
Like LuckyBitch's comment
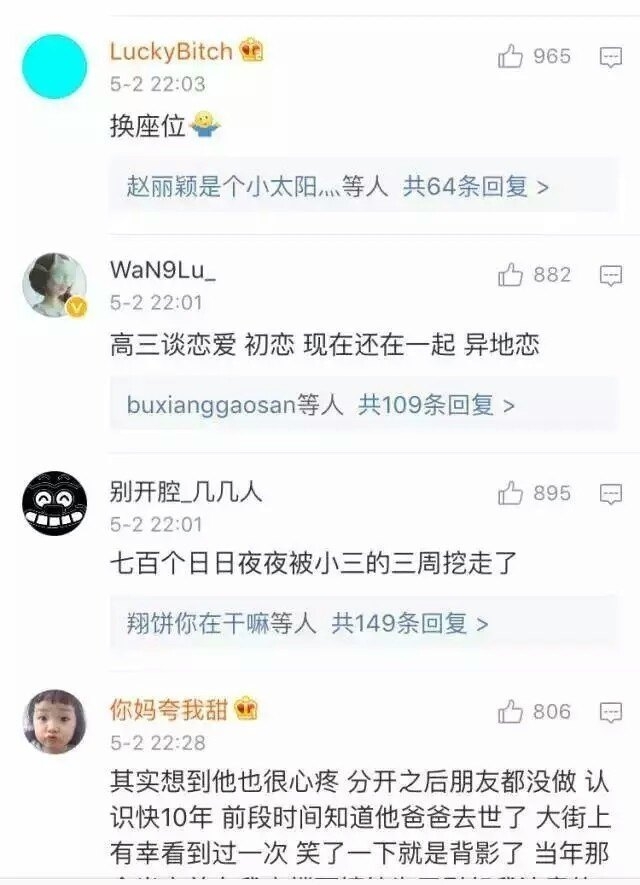click(511, 57)
